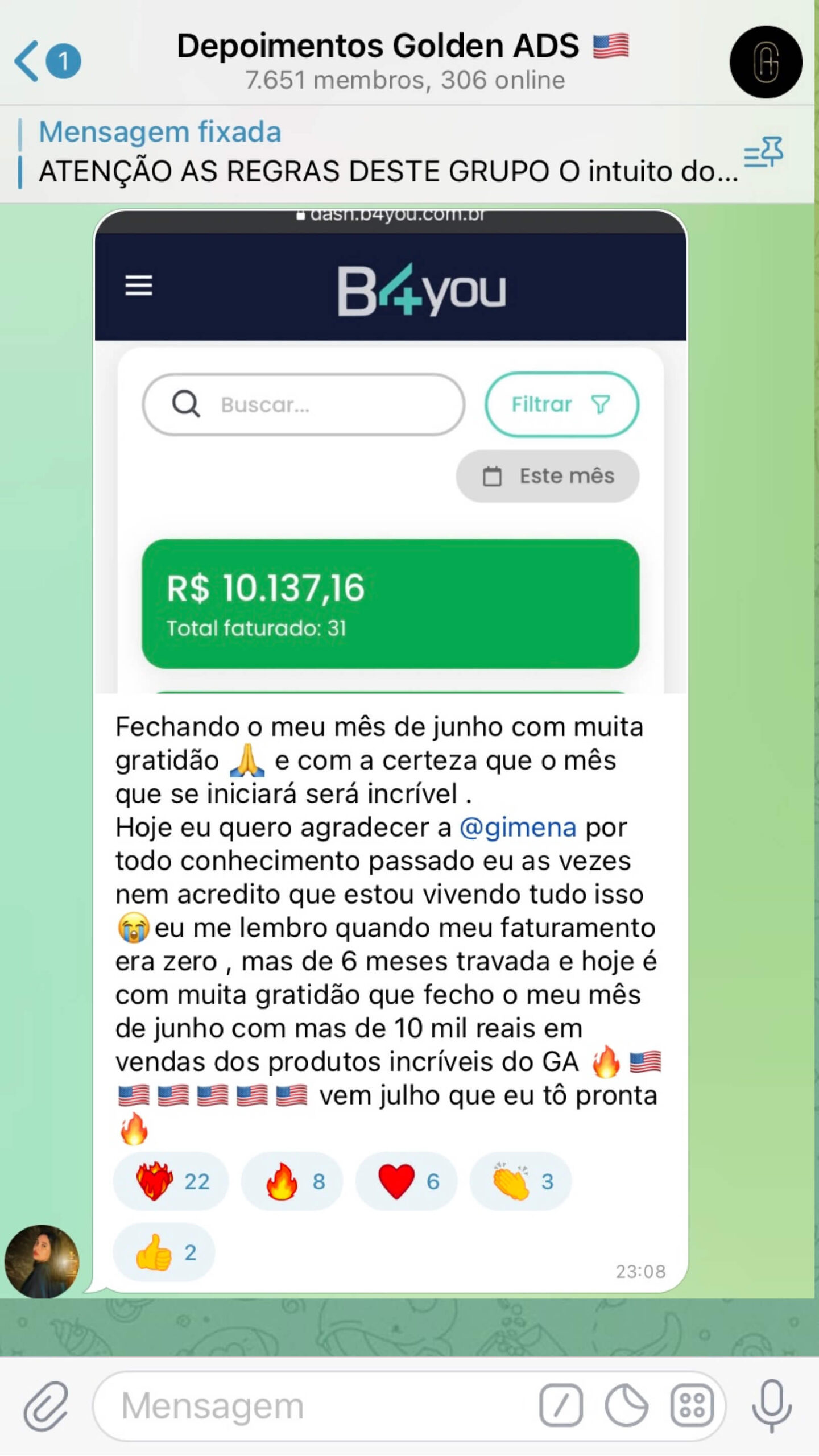
Task: Open the Golden ADS group avatar
Action: 766,61
